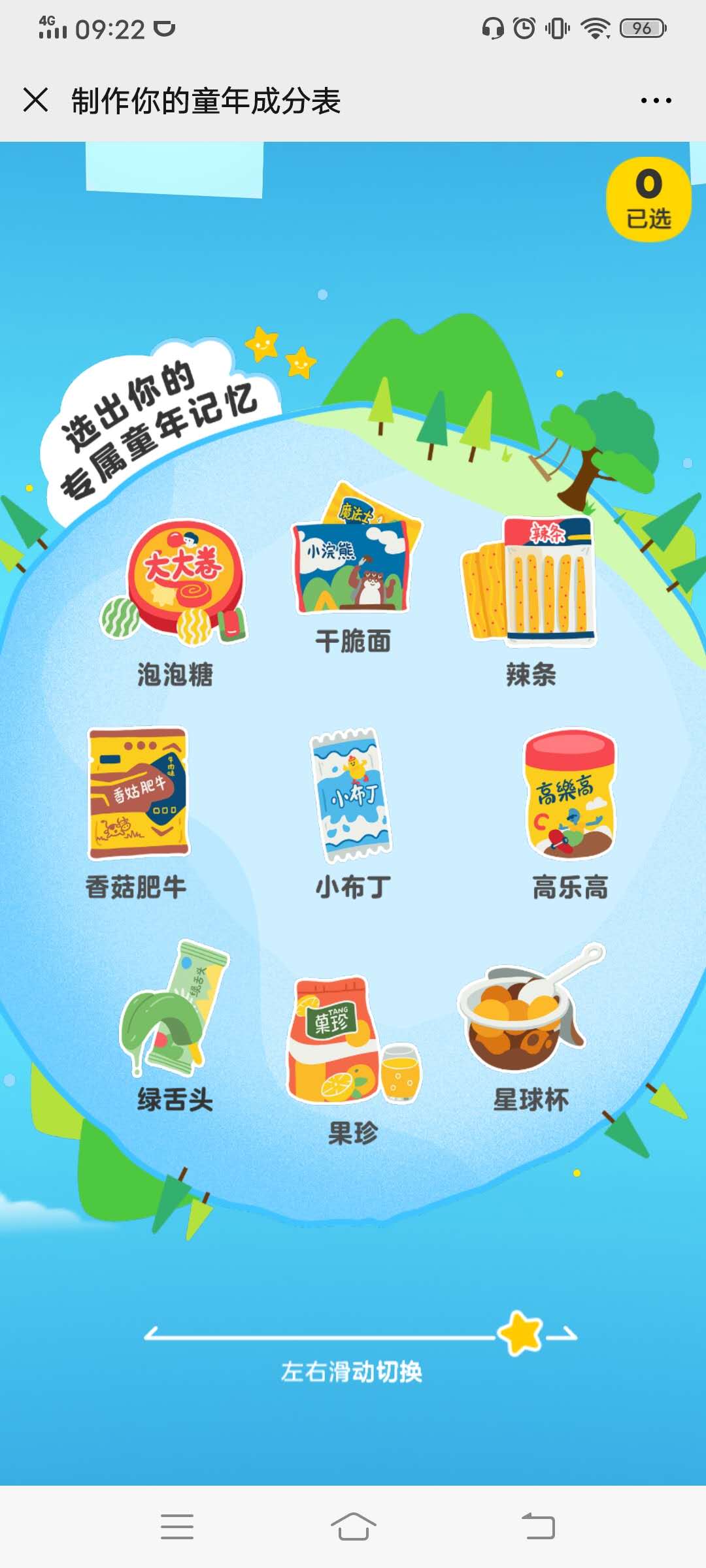706x1568 pixels.
Task: Choose the 高乐高 jar
Action: tap(570, 815)
